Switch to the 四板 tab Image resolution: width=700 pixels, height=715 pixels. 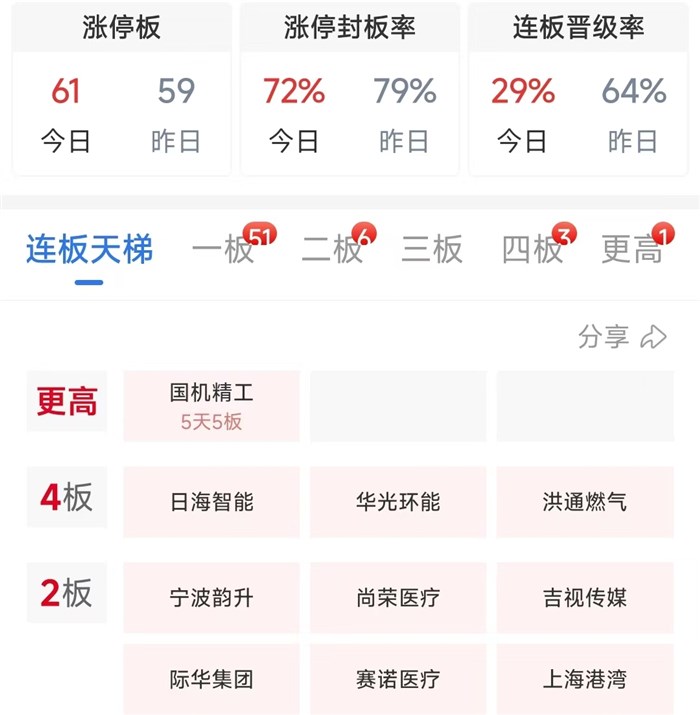tap(532, 249)
